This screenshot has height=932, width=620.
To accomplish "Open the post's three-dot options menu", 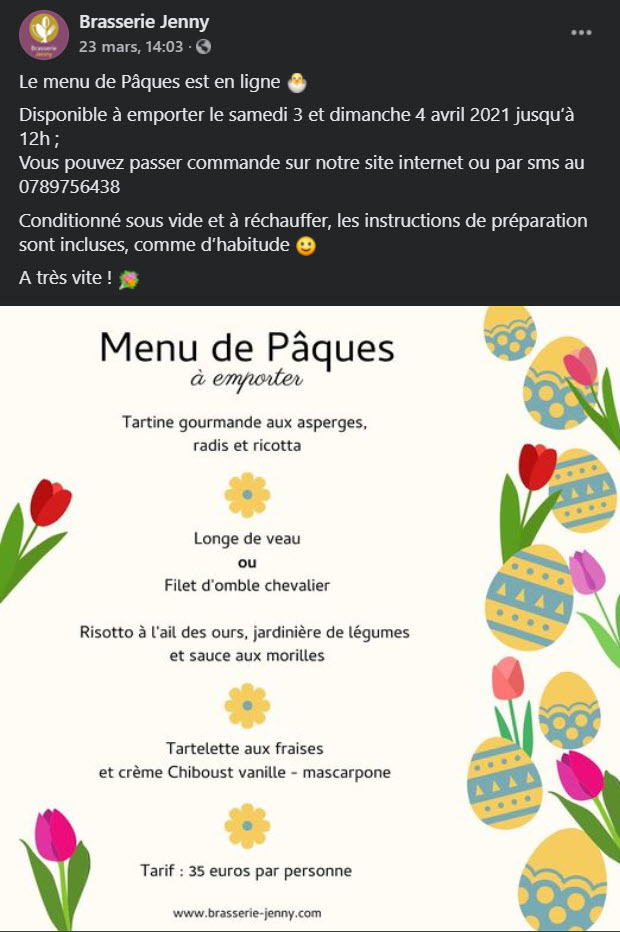I will [581, 33].
